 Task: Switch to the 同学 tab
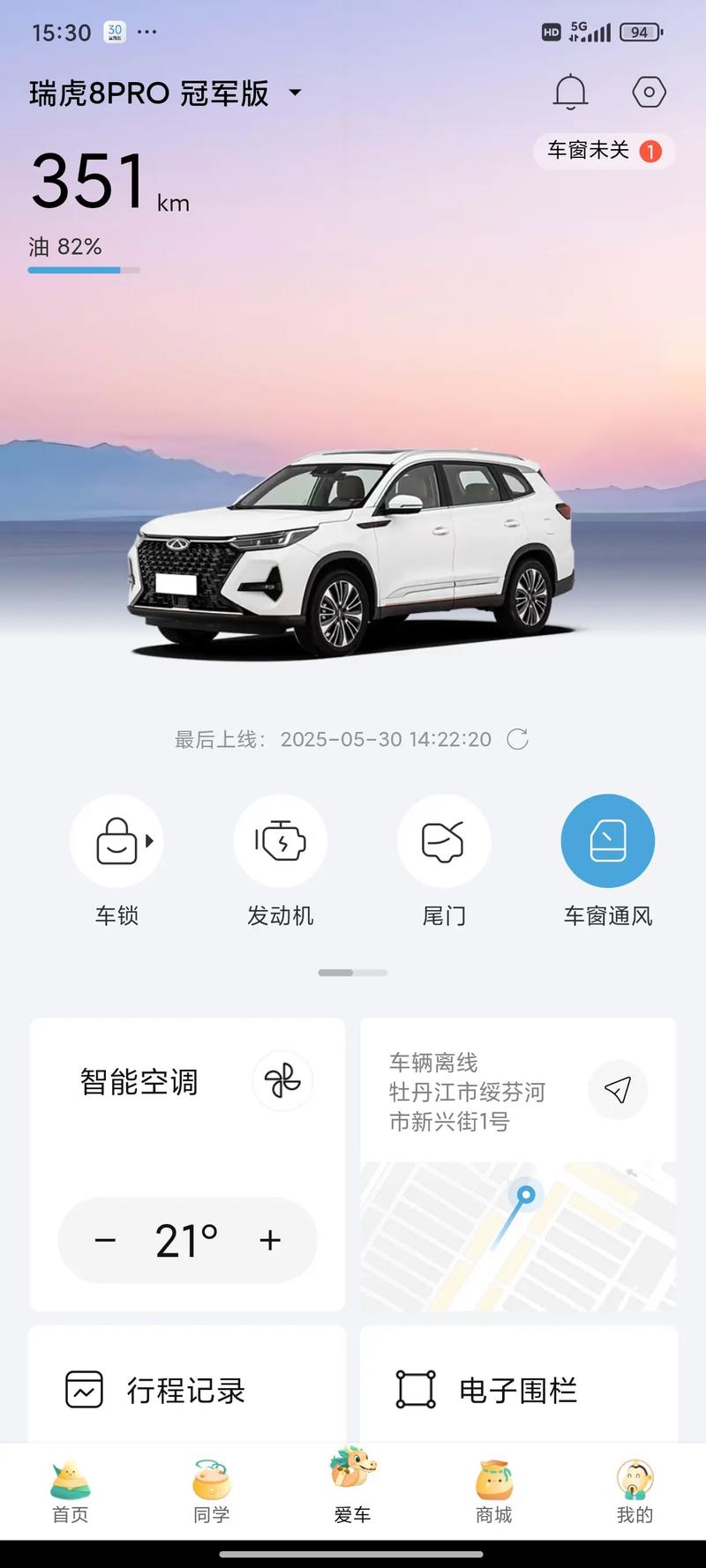[212, 1492]
